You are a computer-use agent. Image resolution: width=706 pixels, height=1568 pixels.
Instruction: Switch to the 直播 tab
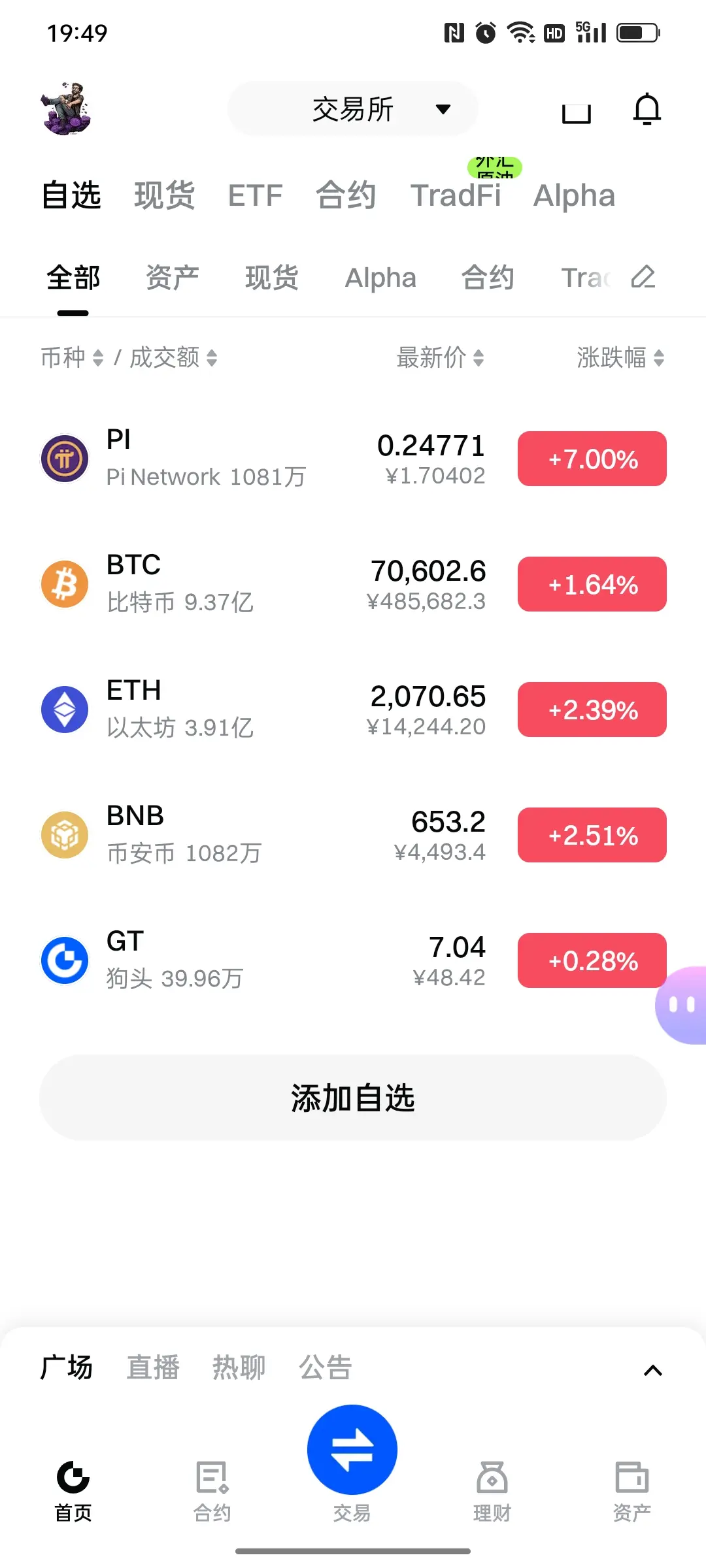(x=153, y=1367)
